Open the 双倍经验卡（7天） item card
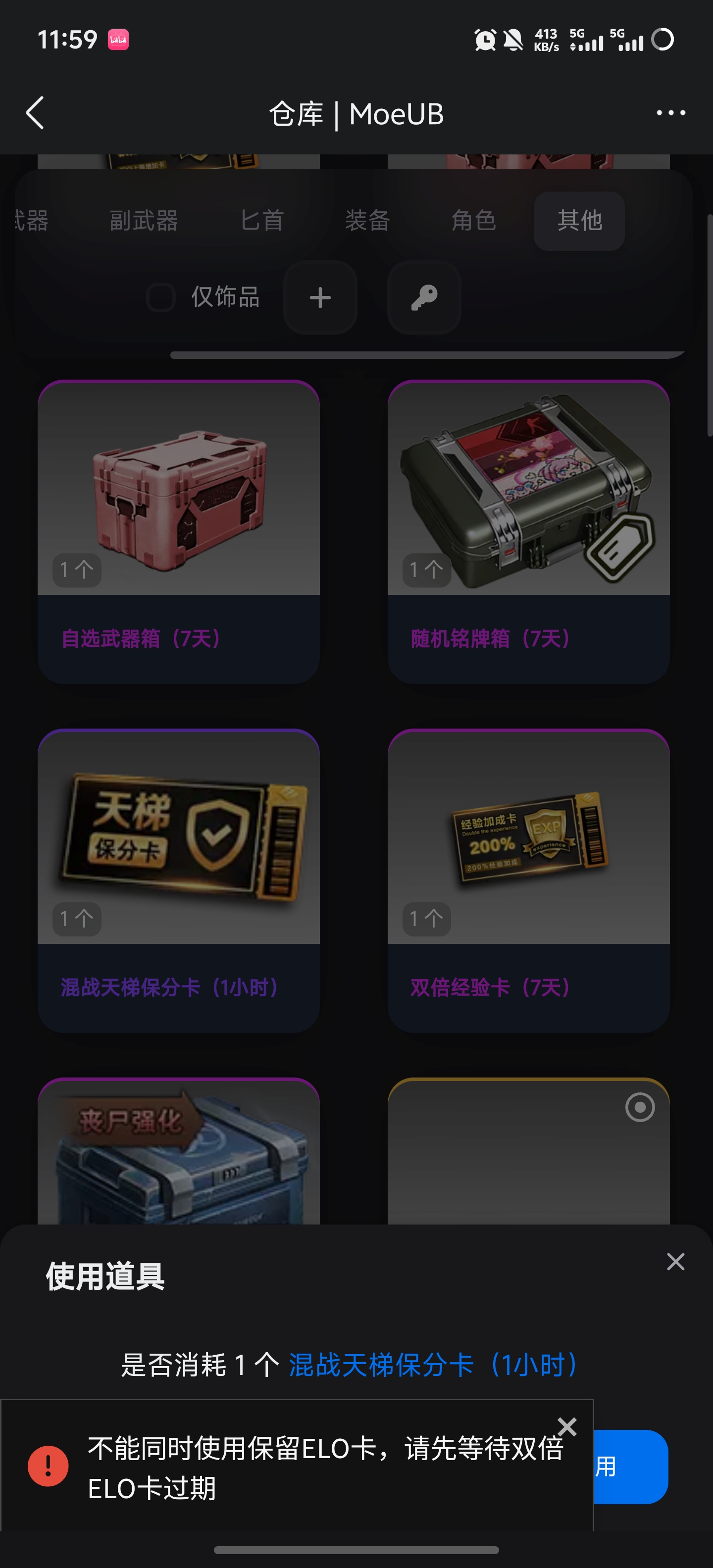This screenshot has width=713, height=1568. pyautogui.click(x=528, y=880)
